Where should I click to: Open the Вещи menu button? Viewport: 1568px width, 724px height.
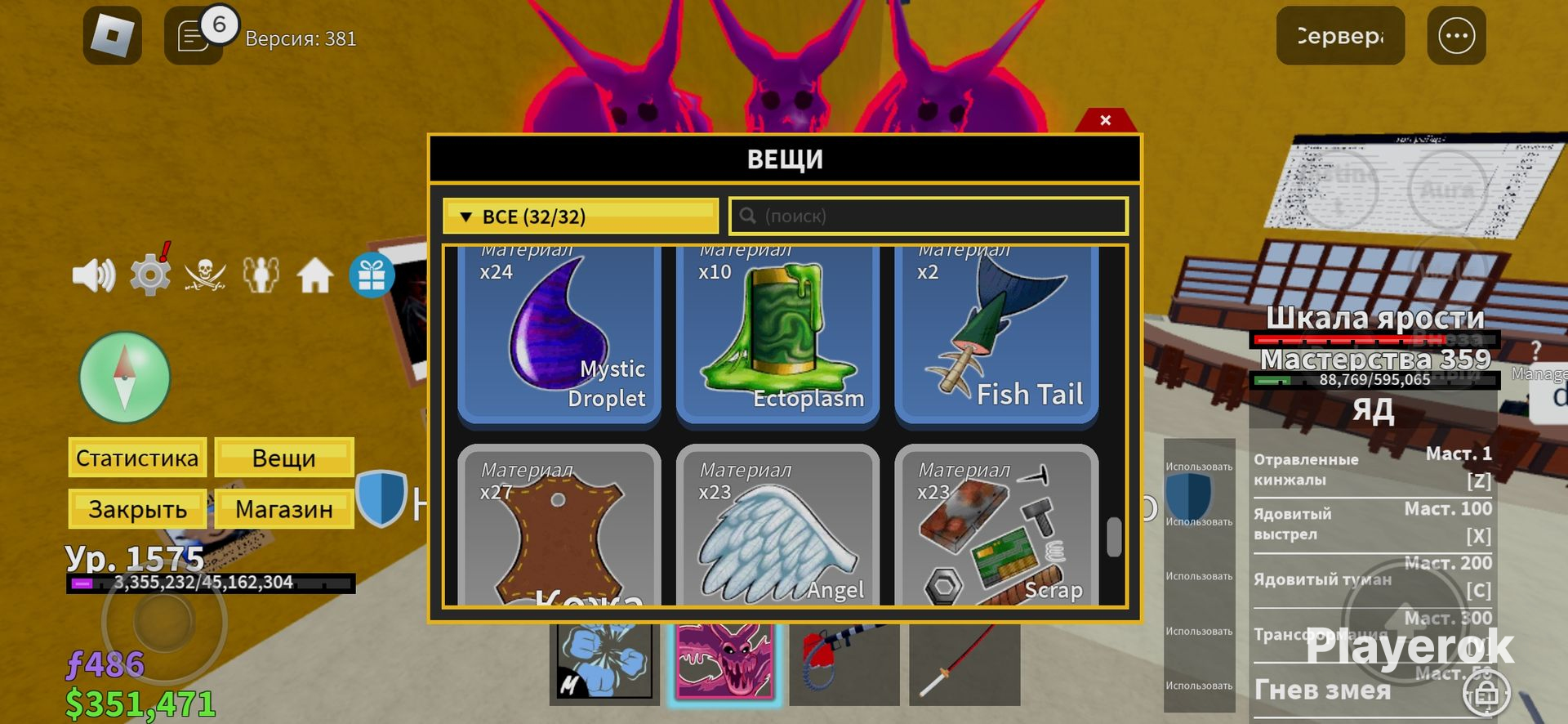tap(283, 458)
